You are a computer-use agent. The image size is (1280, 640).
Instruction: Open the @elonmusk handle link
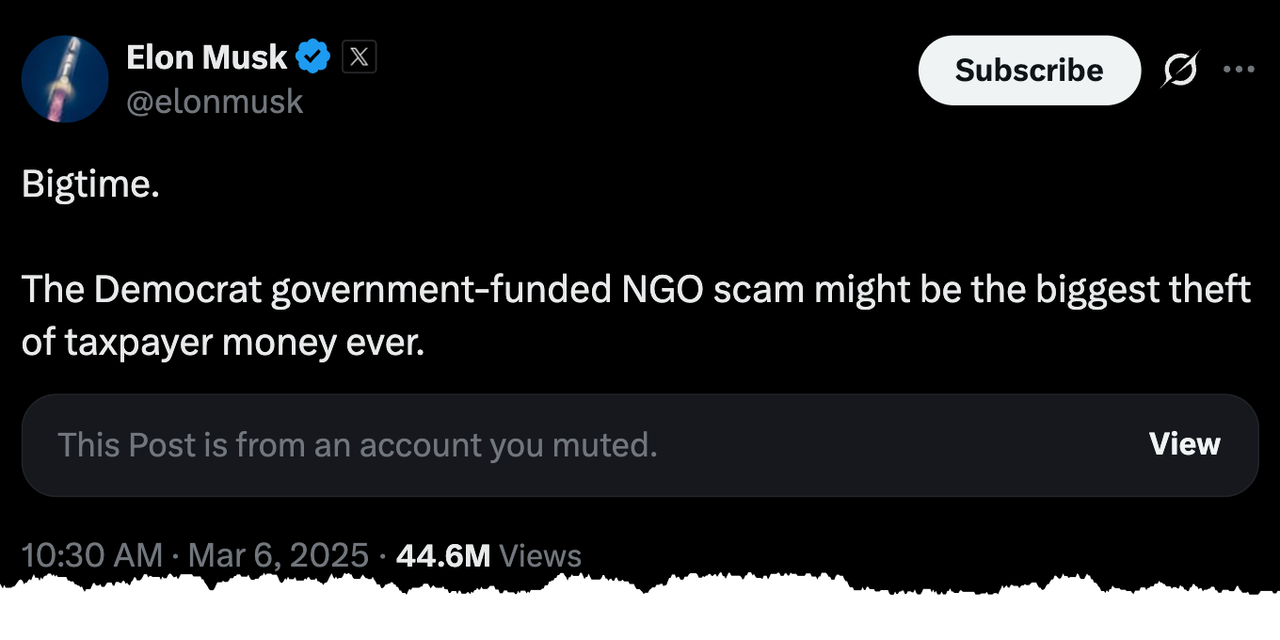coord(214,101)
